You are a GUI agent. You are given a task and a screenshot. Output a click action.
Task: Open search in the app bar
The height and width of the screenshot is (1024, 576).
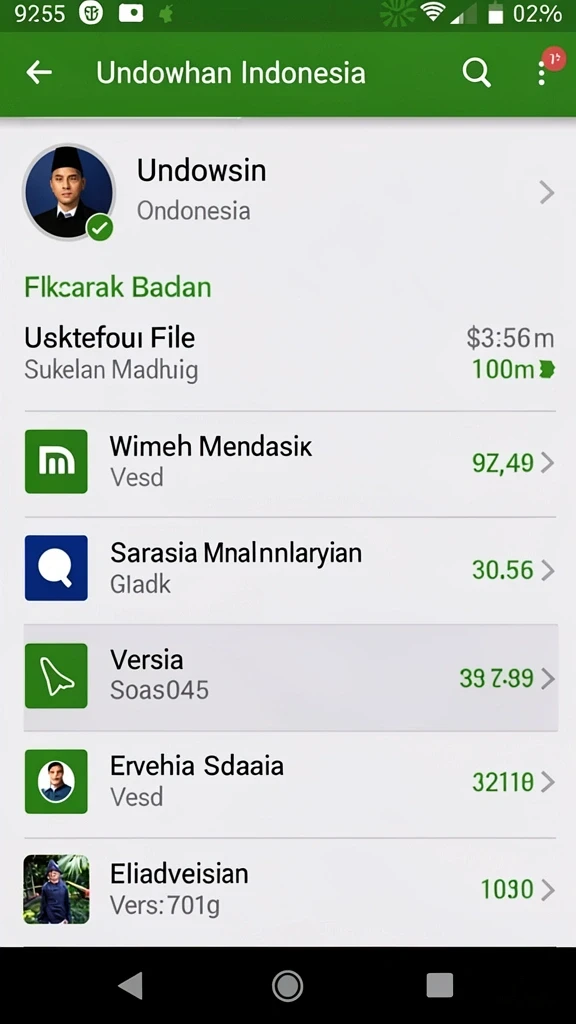pos(476,72)
